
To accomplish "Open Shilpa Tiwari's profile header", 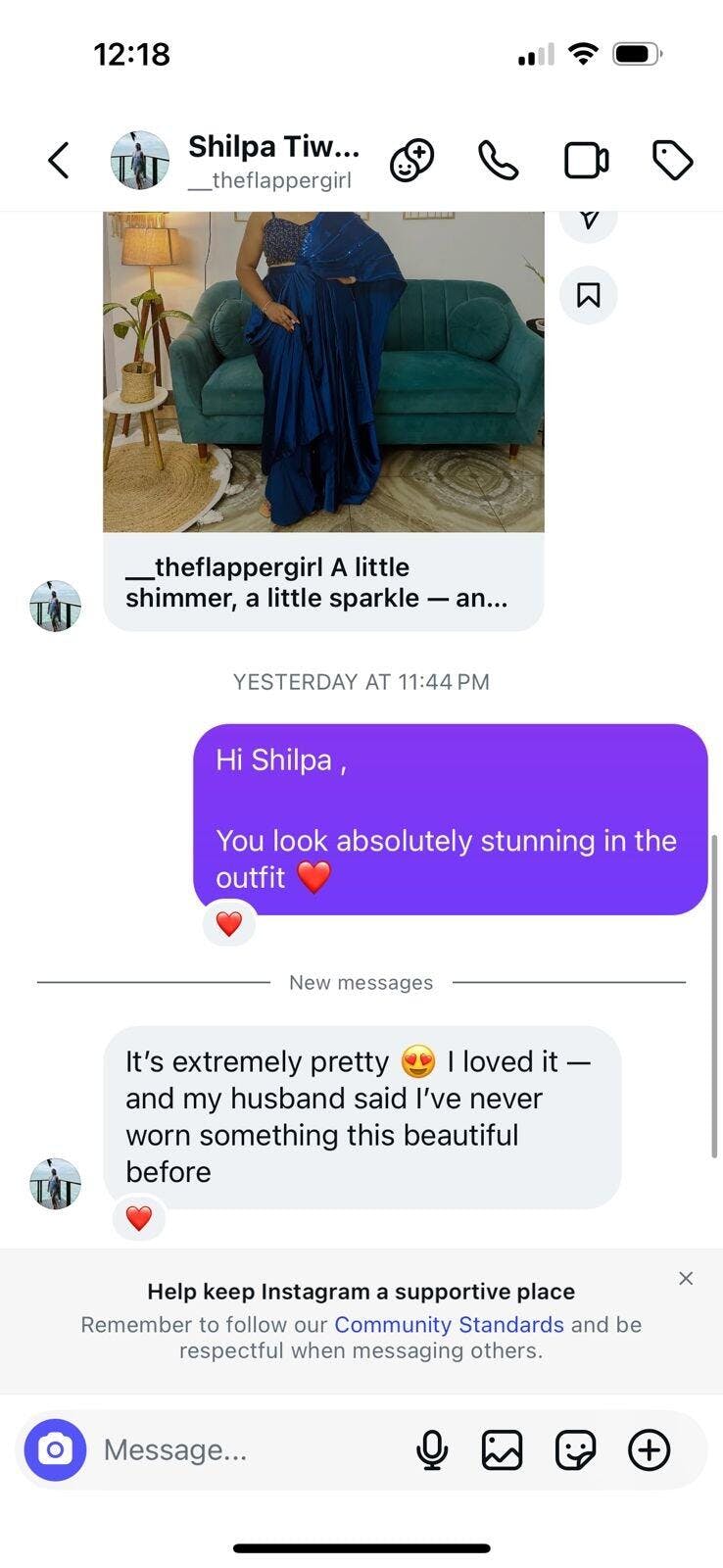I will click(272, 161).
